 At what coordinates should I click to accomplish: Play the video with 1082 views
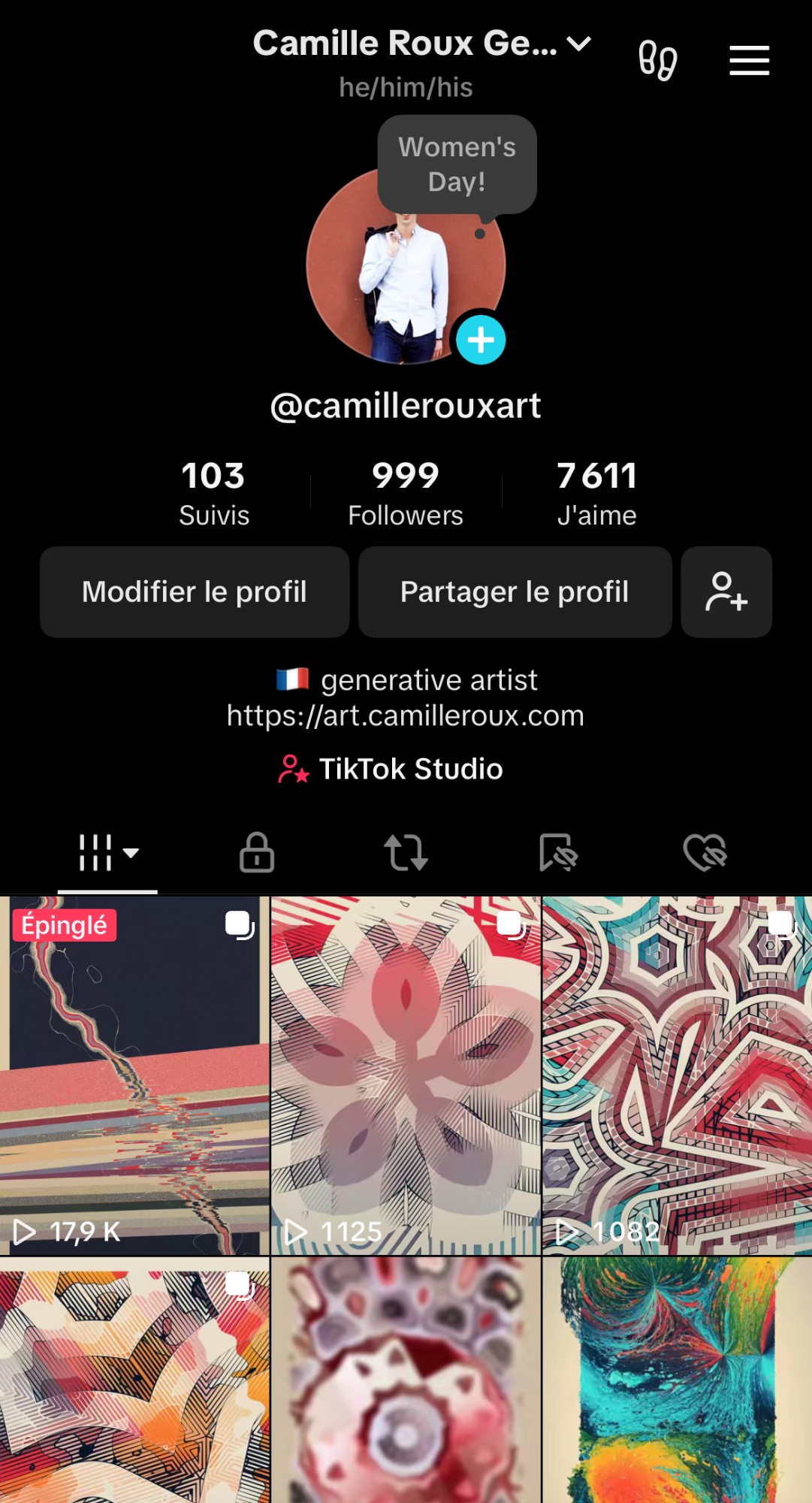pos(677,1075)
